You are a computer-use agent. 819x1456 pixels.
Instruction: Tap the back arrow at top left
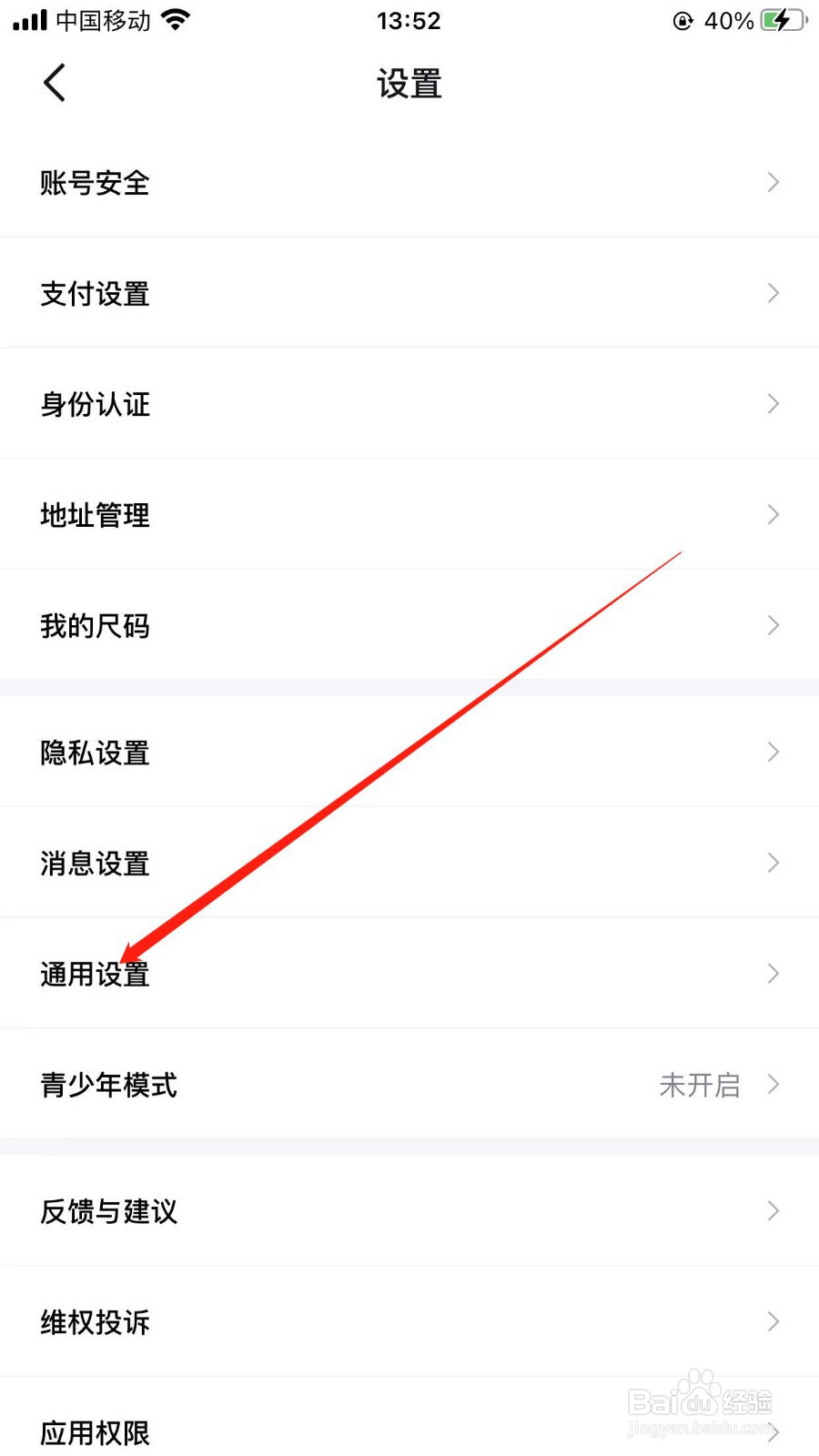(55, 82)
